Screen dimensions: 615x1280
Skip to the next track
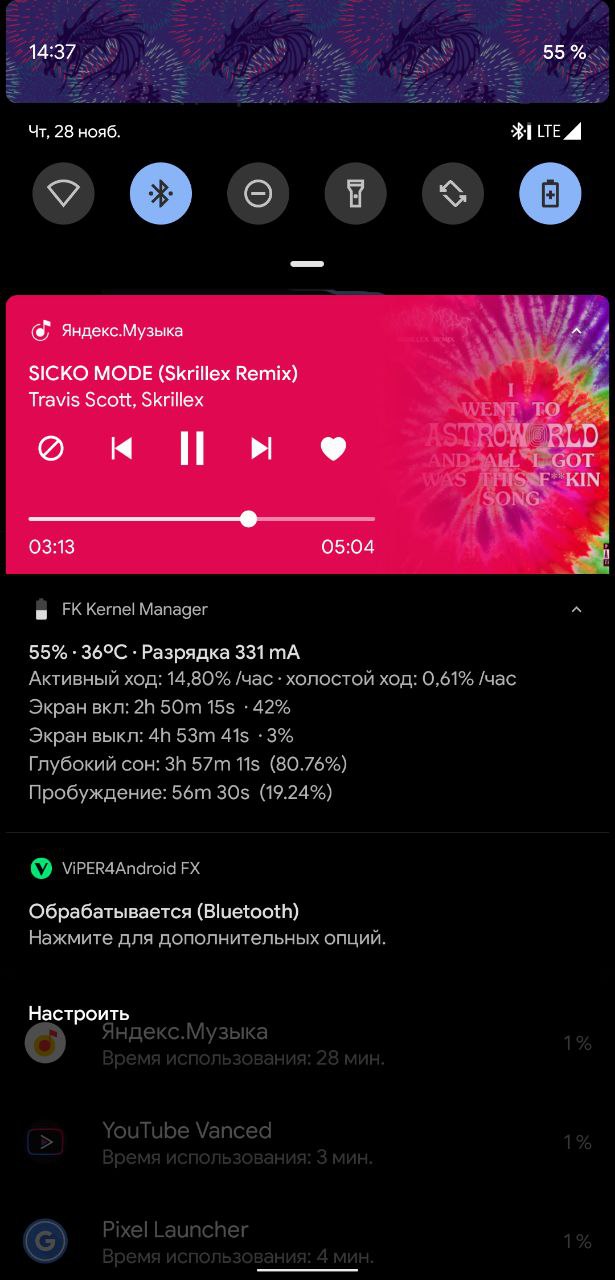pyautogui.click(x=262, y=448)
